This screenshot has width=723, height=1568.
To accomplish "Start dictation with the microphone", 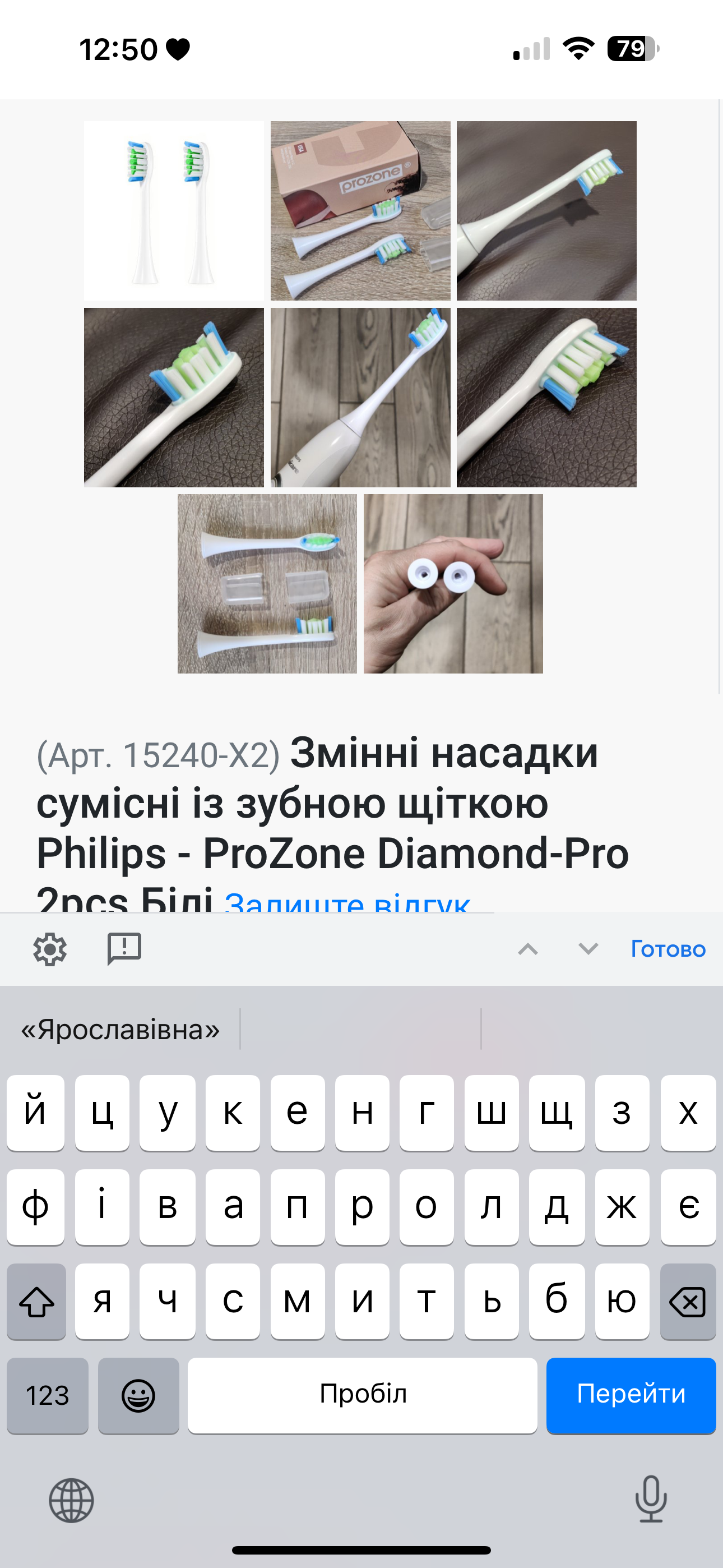I will (x=651, y=1498).
